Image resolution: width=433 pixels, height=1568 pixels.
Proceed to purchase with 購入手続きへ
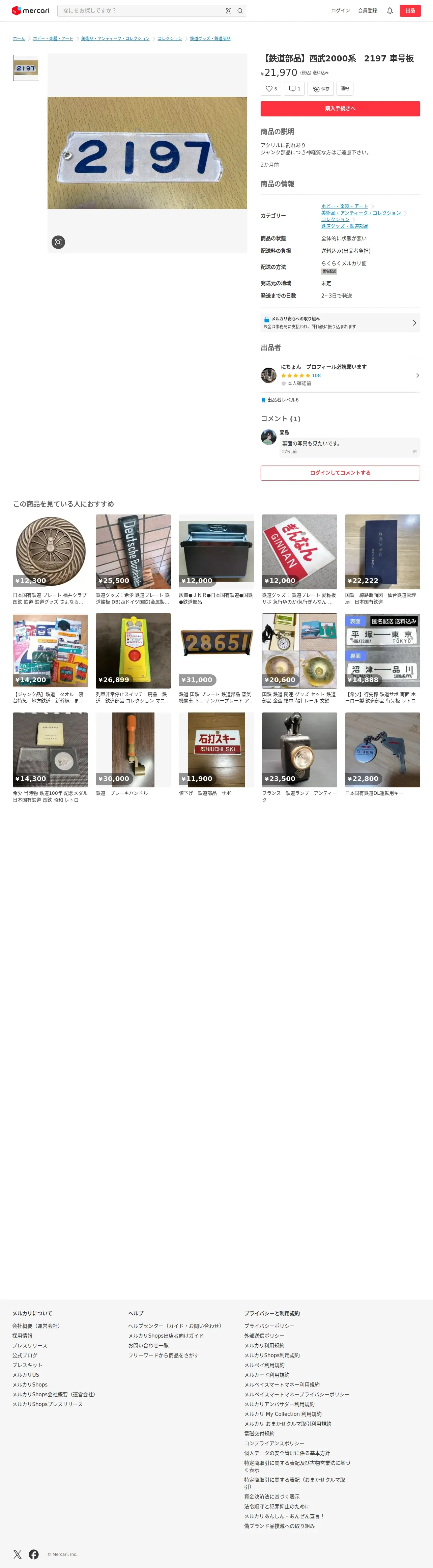point(340,108)
